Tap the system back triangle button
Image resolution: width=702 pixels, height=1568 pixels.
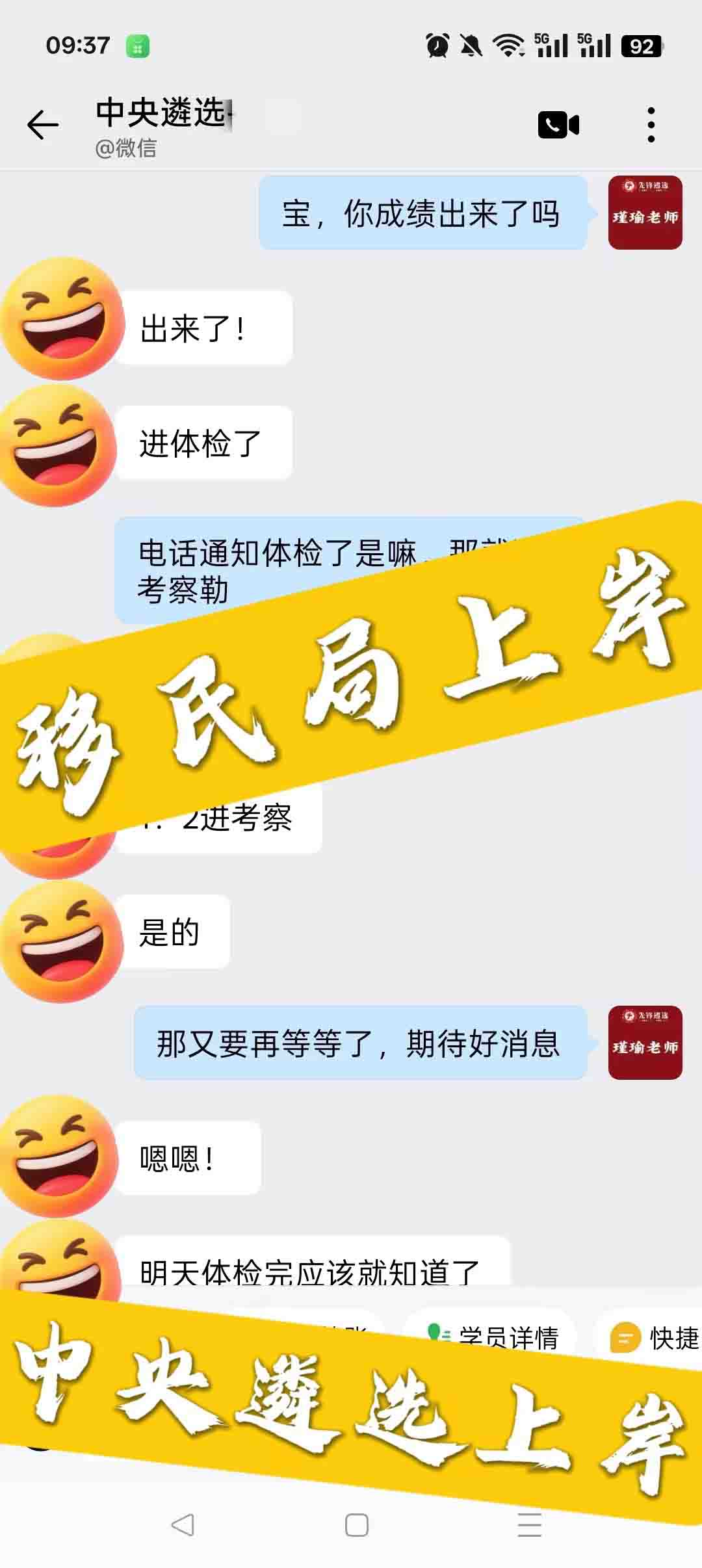[183, 1524]
